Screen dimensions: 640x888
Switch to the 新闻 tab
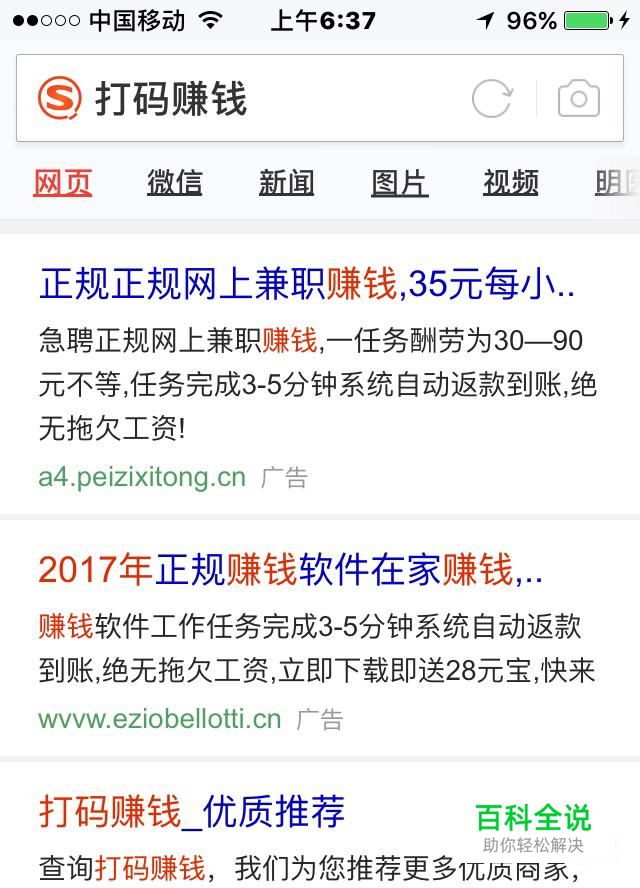pyautogui.click(x=287, y=183)
